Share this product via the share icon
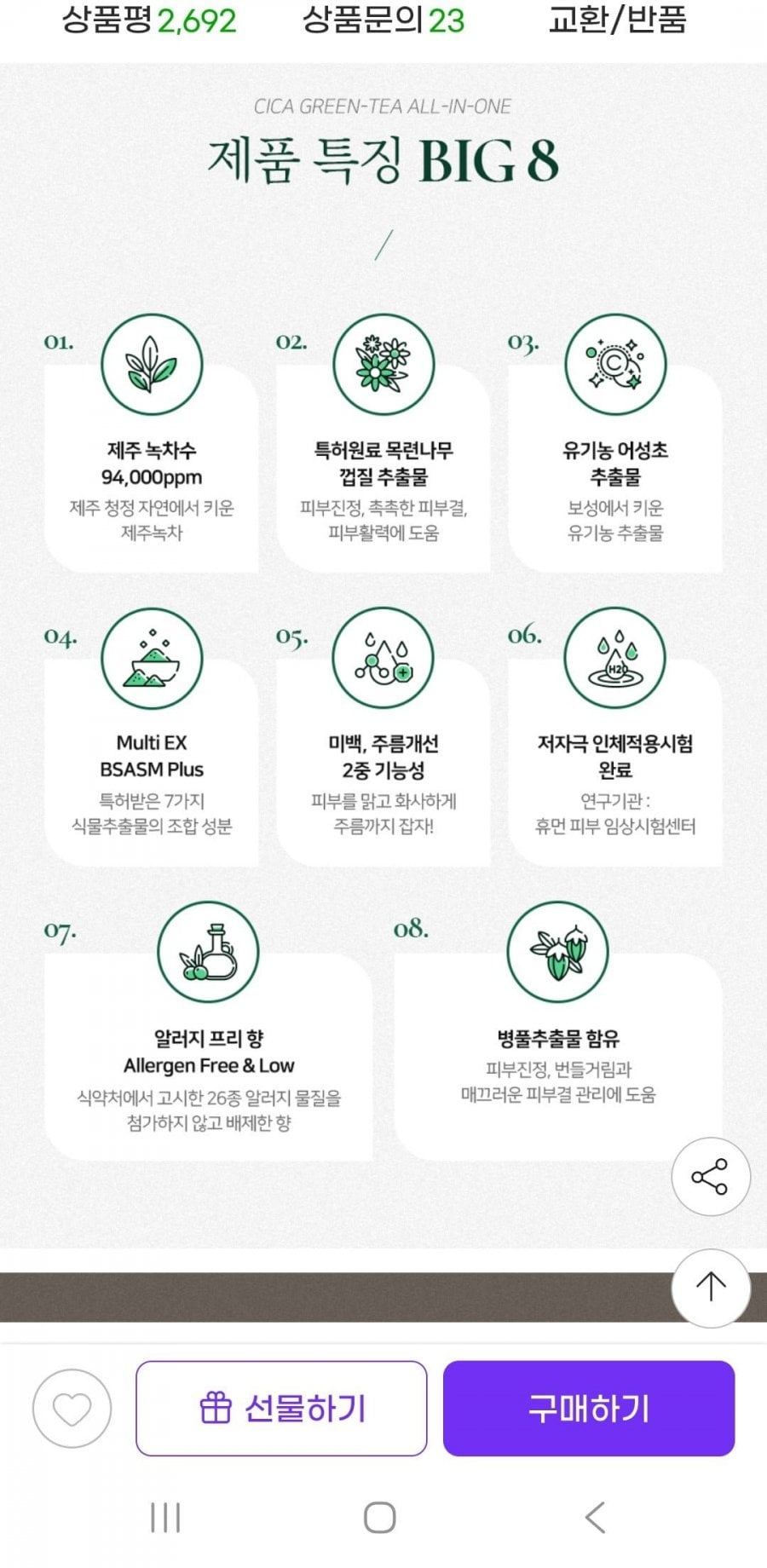This screenshot has width=767, height=1568. click(x=711, y=1176)
